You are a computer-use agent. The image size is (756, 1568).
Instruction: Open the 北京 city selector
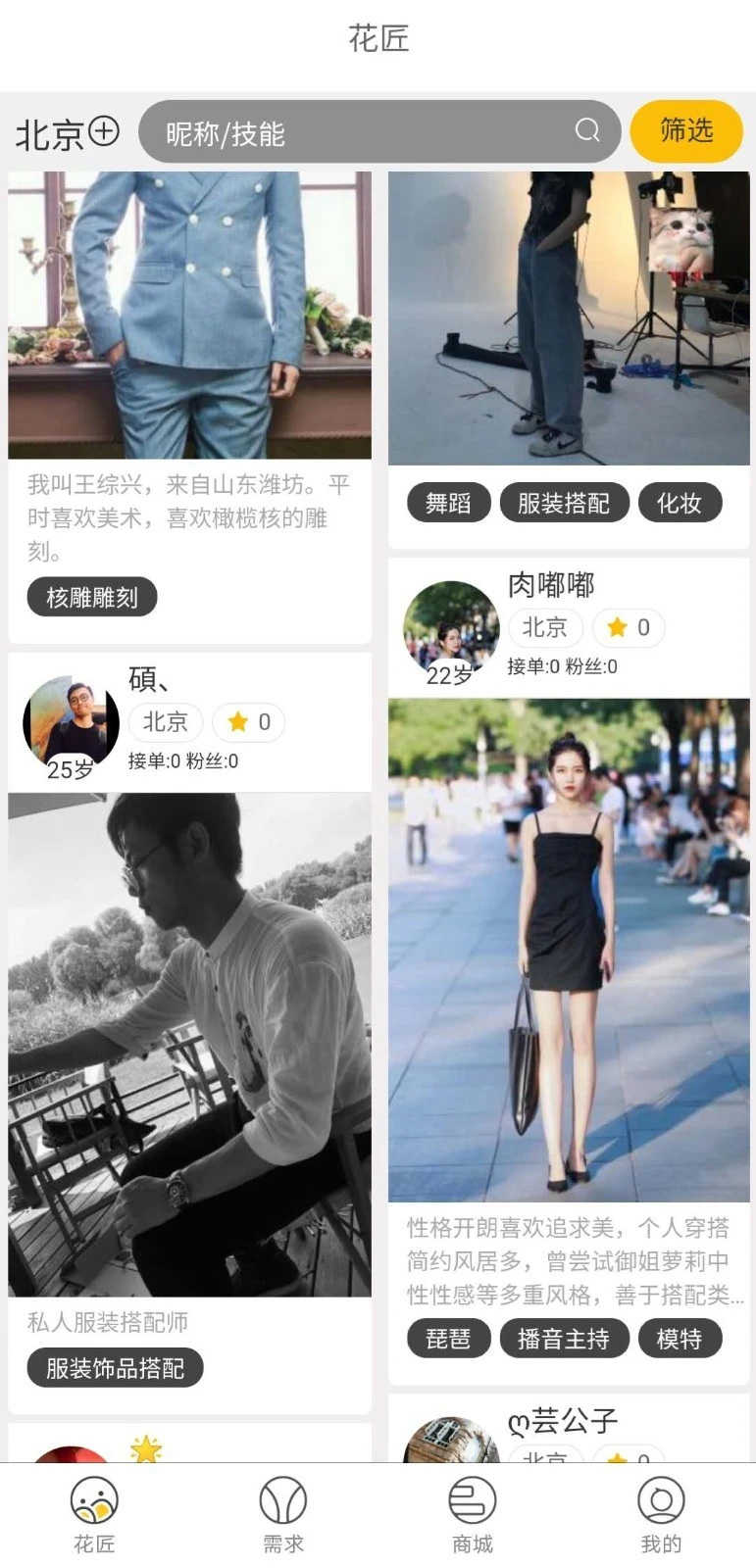coord(49,134)
